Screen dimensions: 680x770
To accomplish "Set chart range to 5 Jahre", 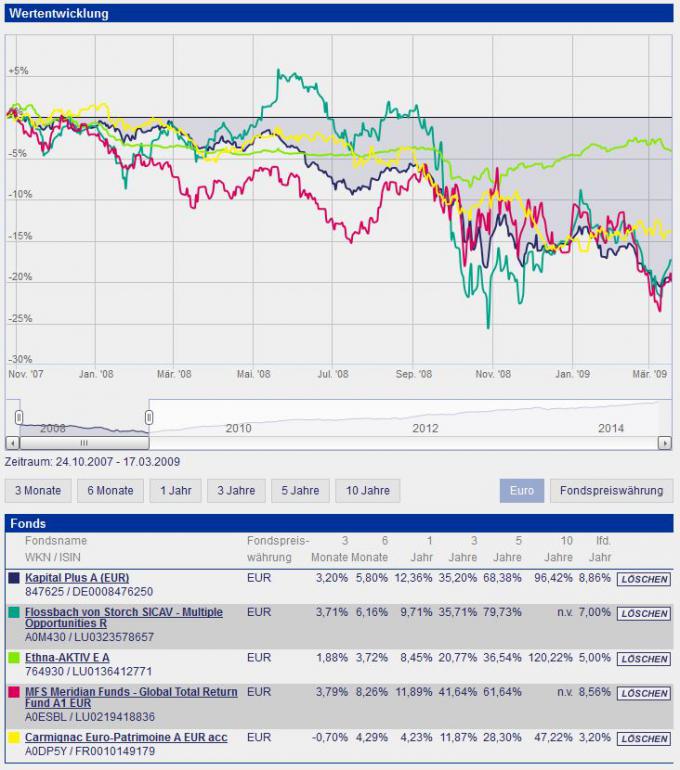I will coord(300,490).
